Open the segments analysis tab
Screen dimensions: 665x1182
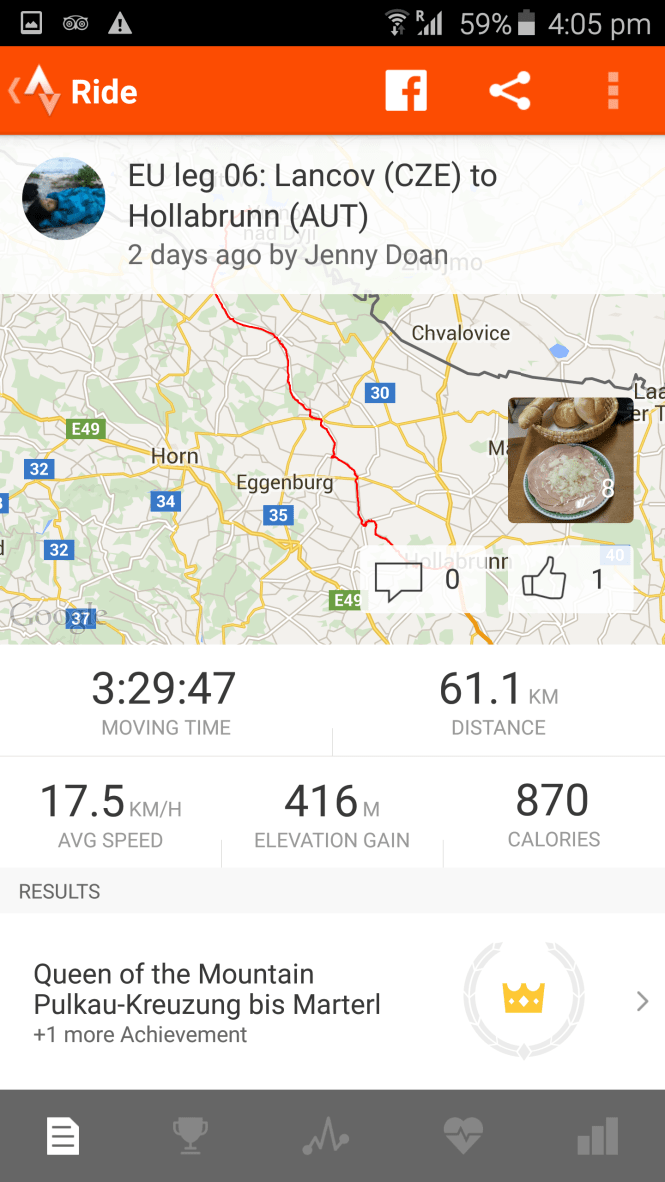point(326,1136)
